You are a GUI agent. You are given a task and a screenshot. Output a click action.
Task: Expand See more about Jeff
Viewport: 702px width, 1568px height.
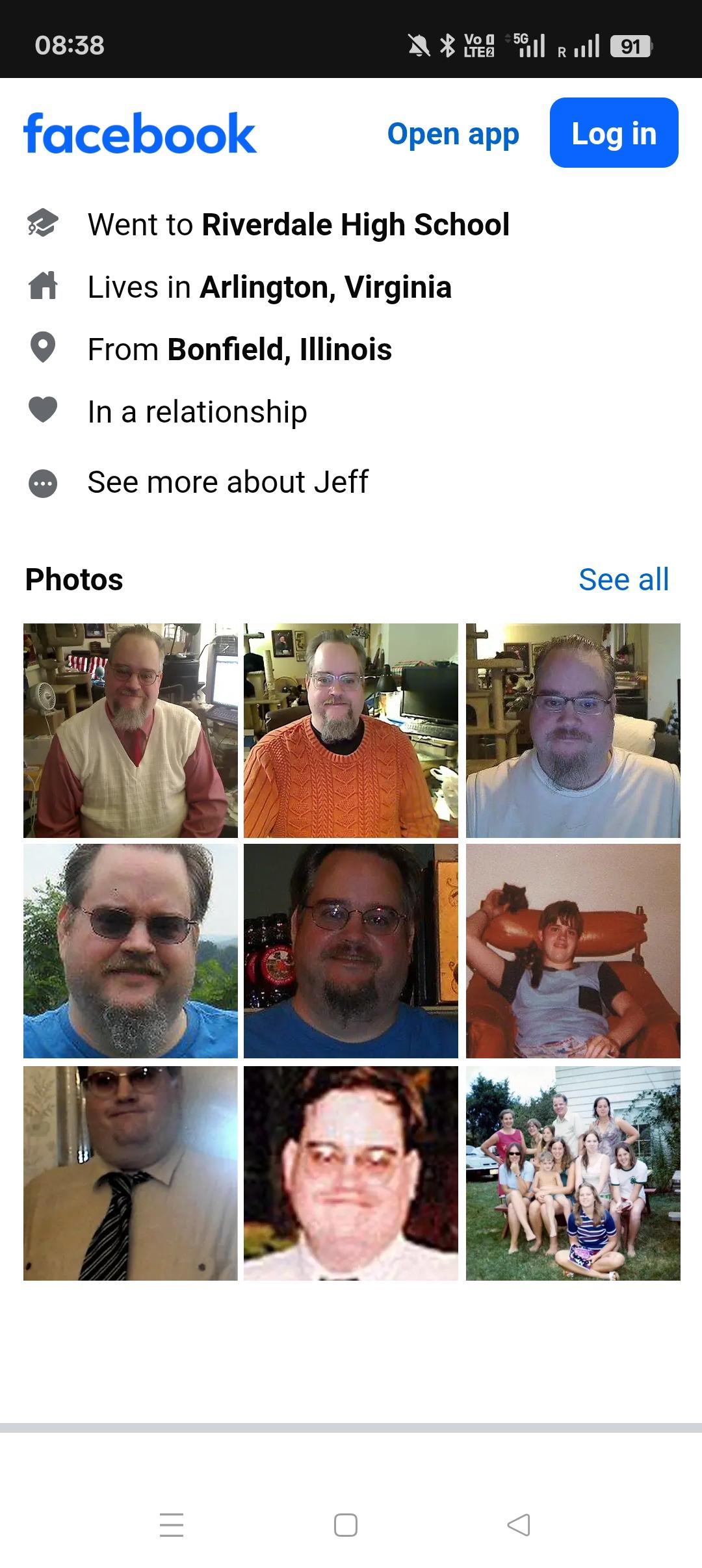227,482
